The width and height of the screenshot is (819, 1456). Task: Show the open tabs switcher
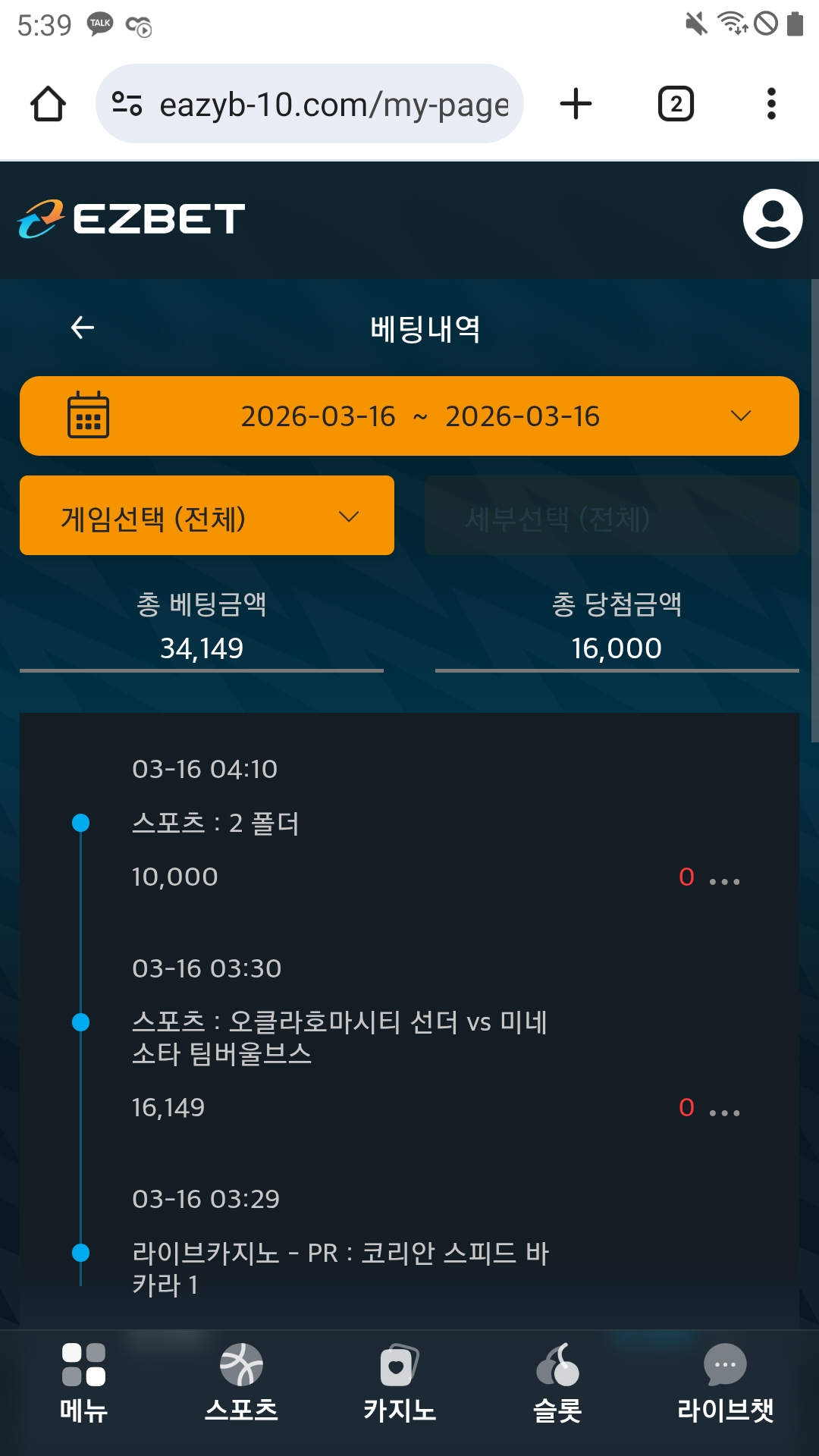point(676,104)
